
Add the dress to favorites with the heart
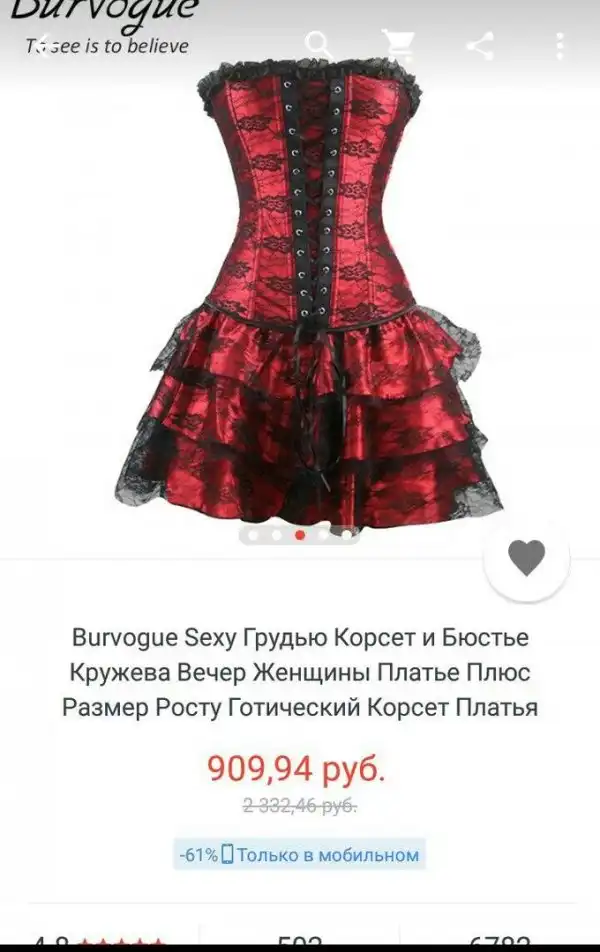(x=526, y=558)
